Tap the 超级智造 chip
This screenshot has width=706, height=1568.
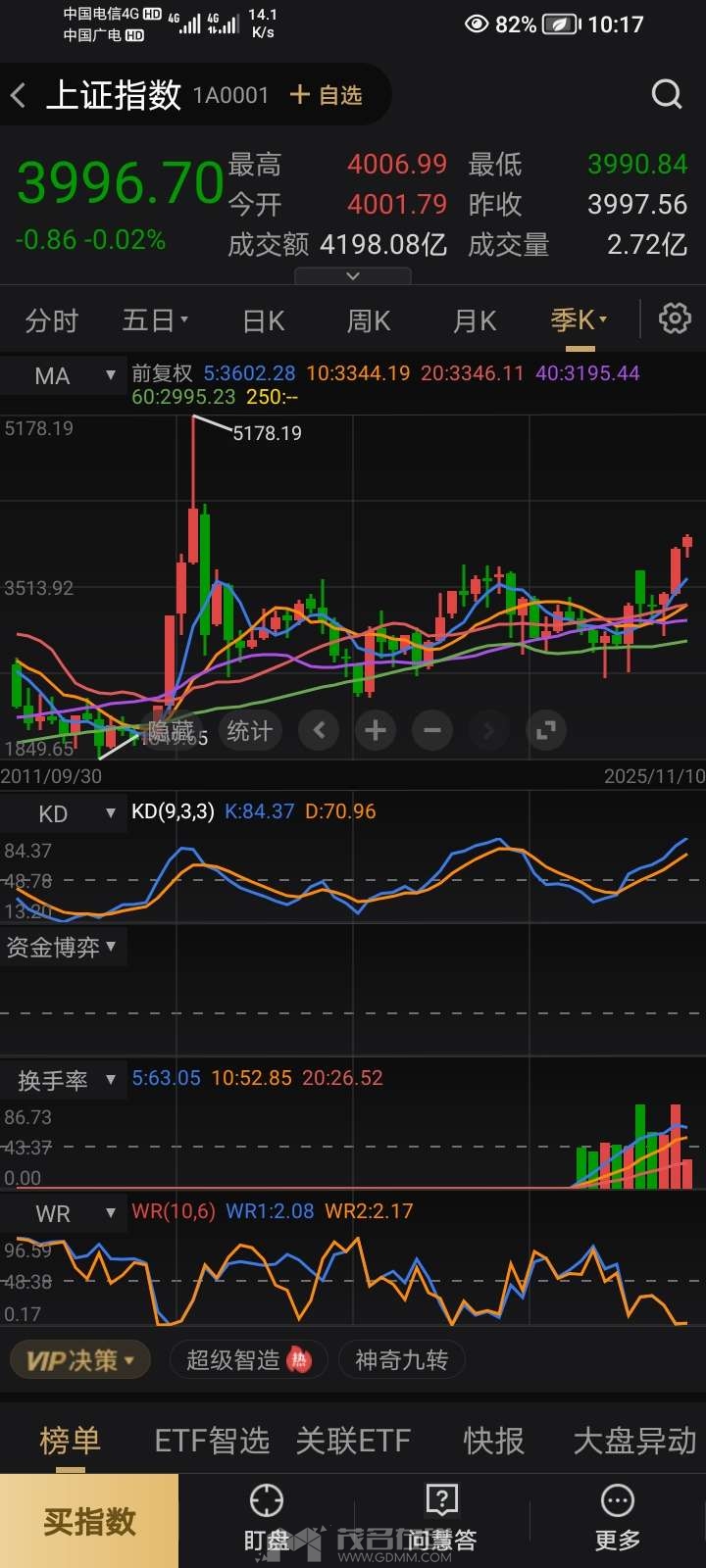[247, 1360]
